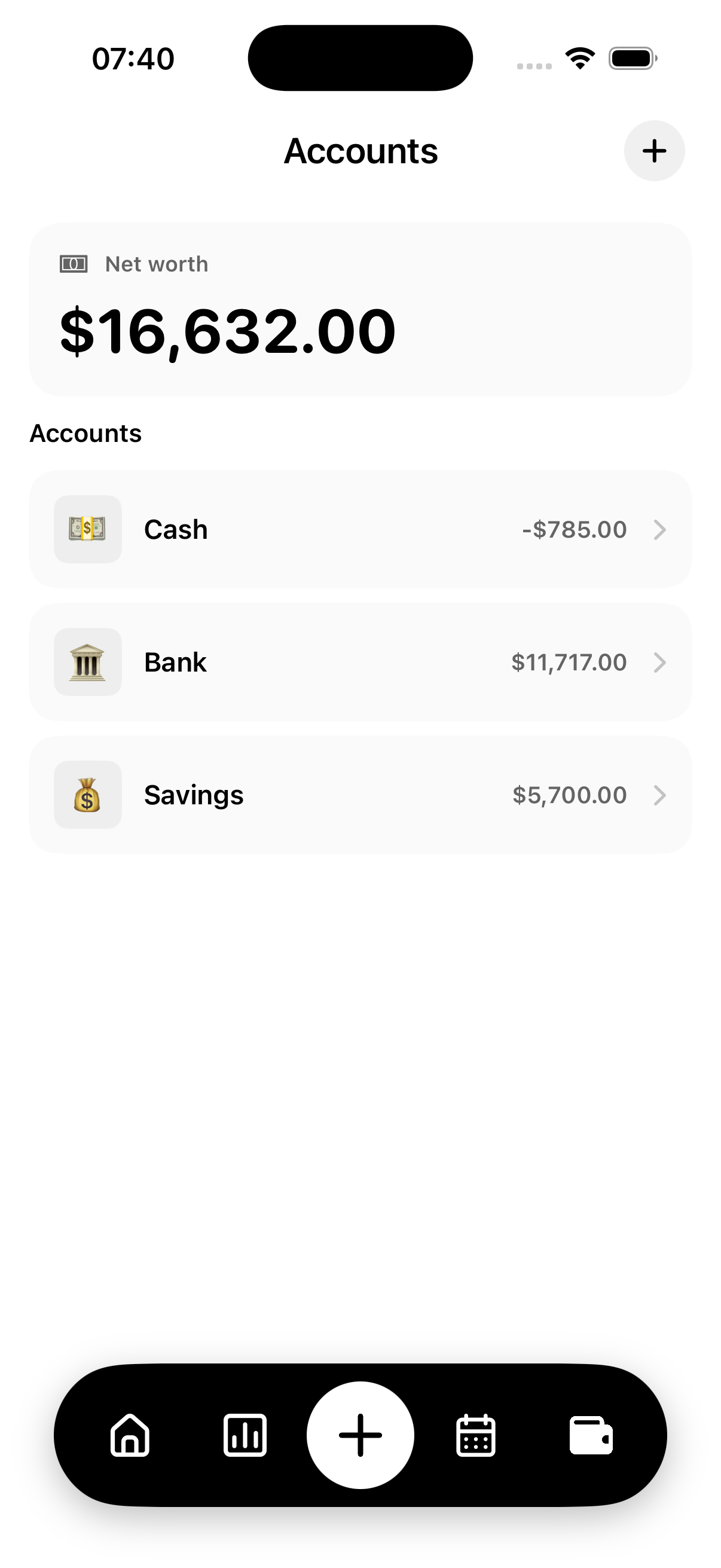Screen dimensions: 721x1568
Task: Tap the central plus button to add transaction
Action: [360, 1435]
